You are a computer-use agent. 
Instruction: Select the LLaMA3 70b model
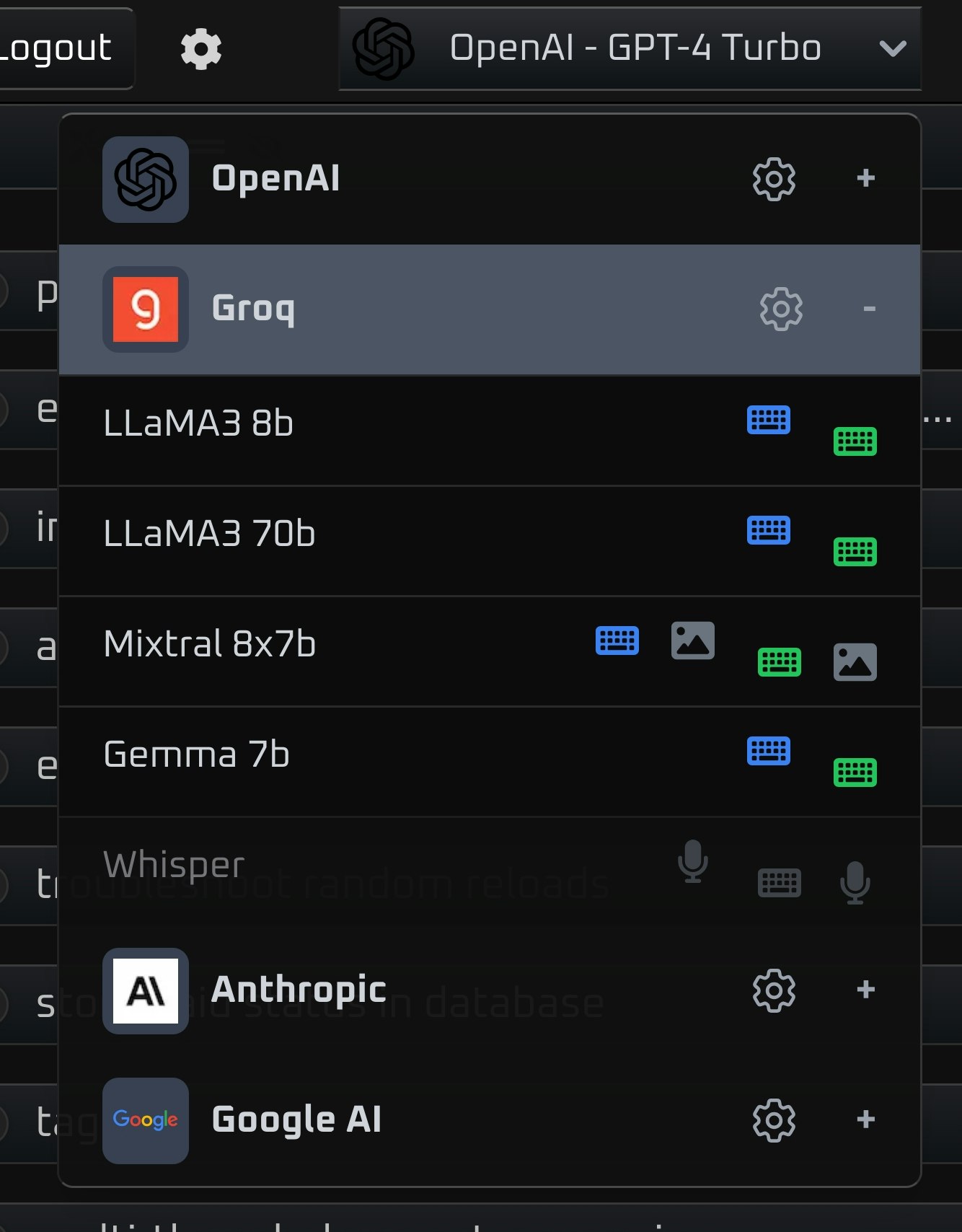point(490,541)
